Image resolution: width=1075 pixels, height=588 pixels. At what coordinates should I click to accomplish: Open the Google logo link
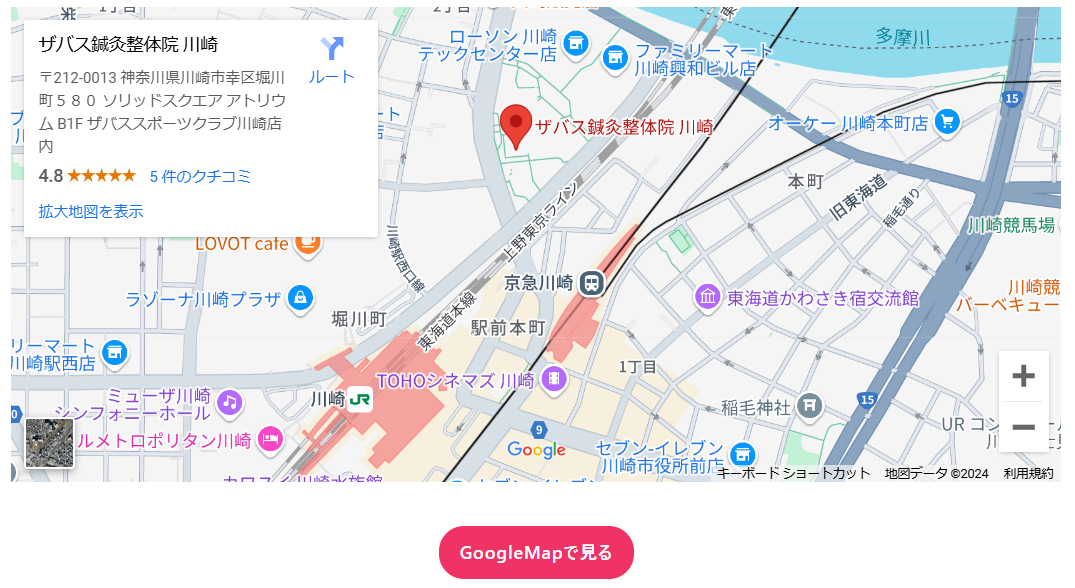pos(536,449)
